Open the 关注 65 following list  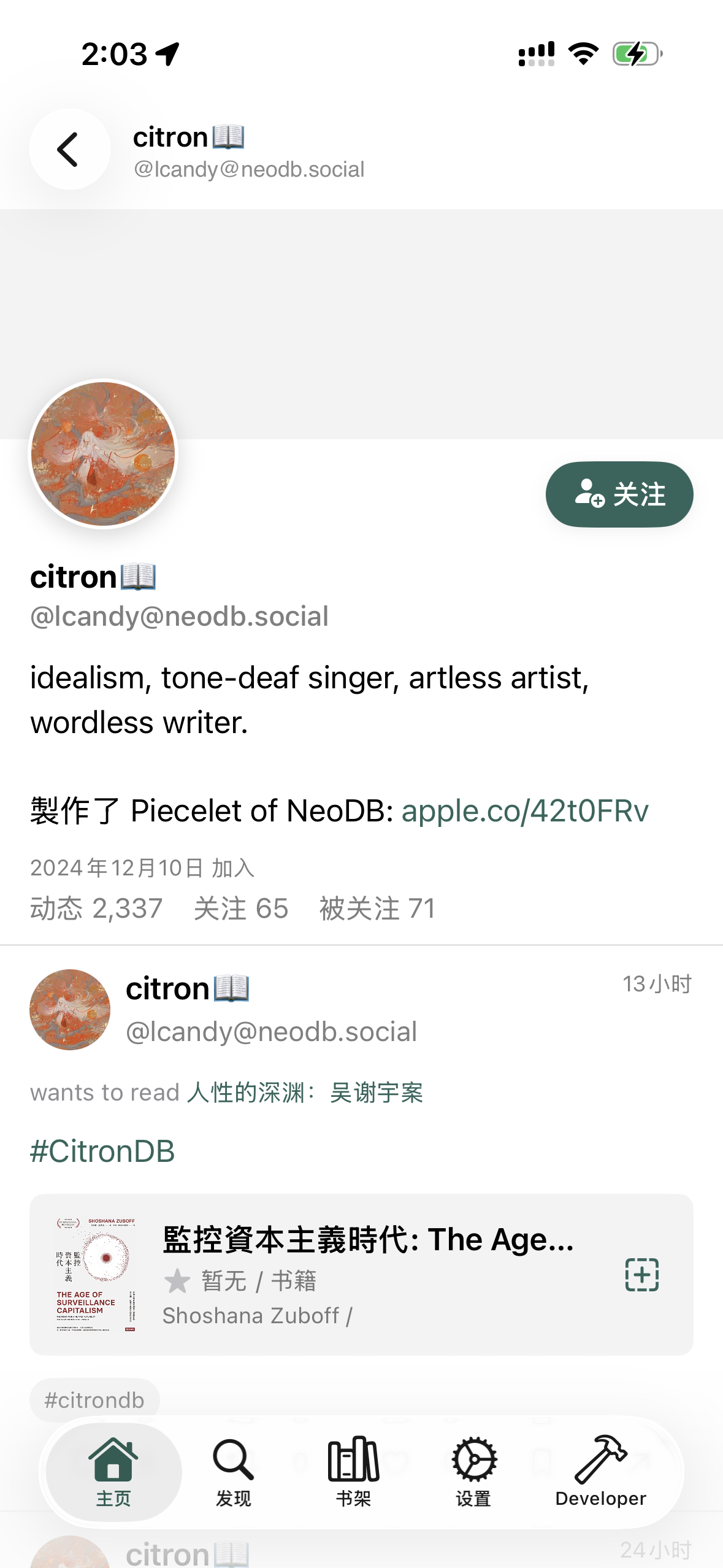coord(241,908)
